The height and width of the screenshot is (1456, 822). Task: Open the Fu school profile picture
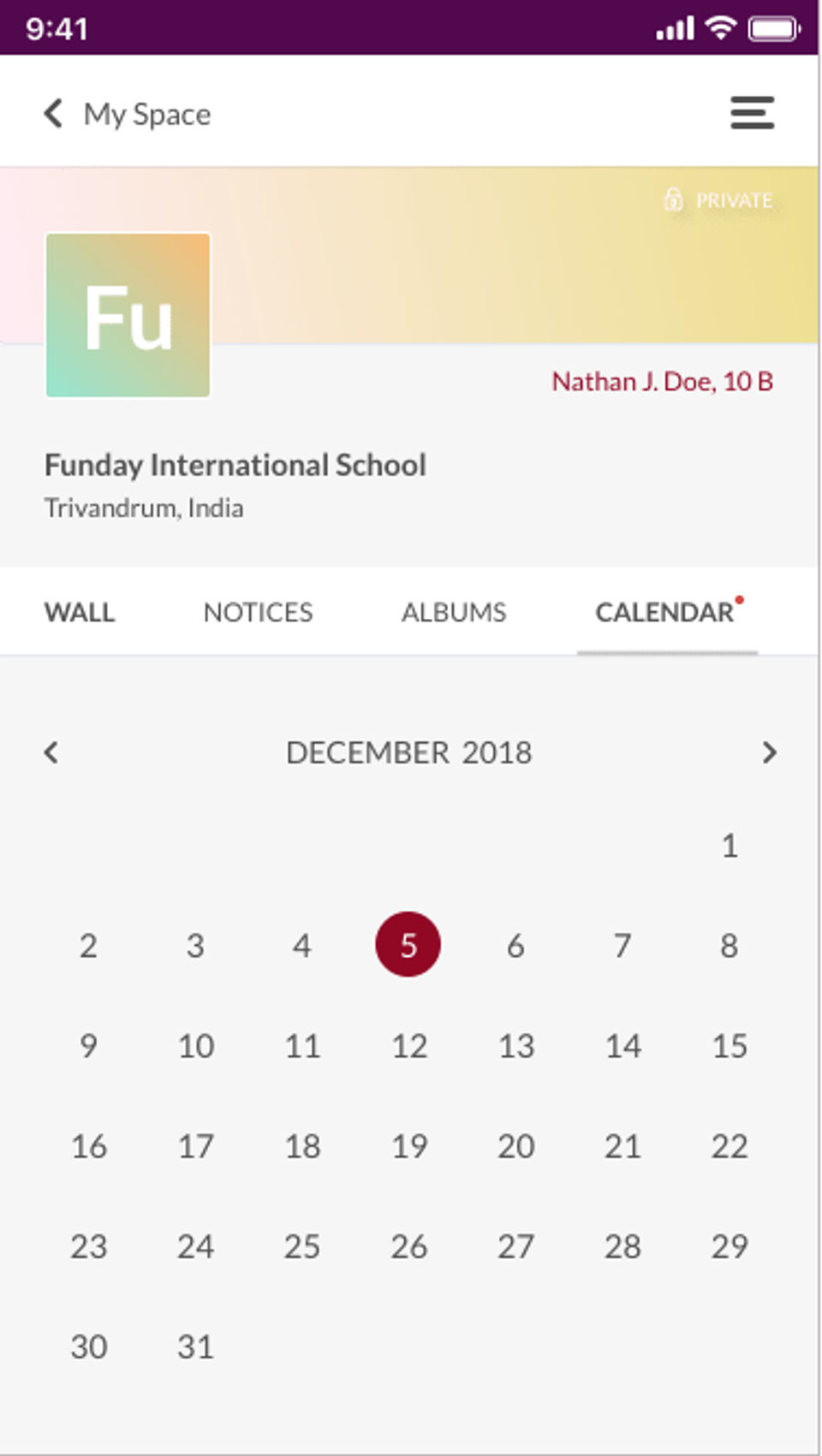(x=128, y=315)
